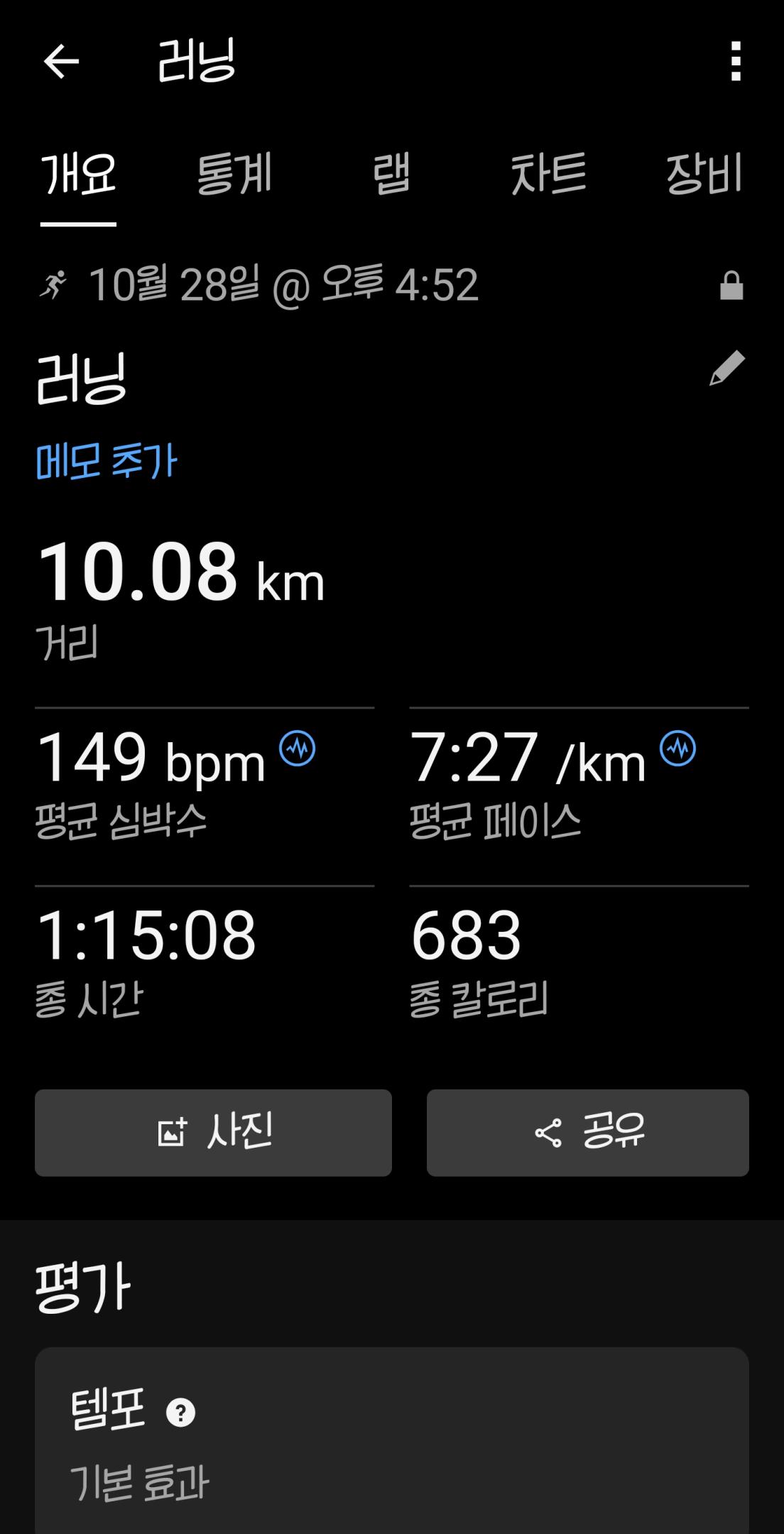Click the 683 total calories value

coord(465,939)
